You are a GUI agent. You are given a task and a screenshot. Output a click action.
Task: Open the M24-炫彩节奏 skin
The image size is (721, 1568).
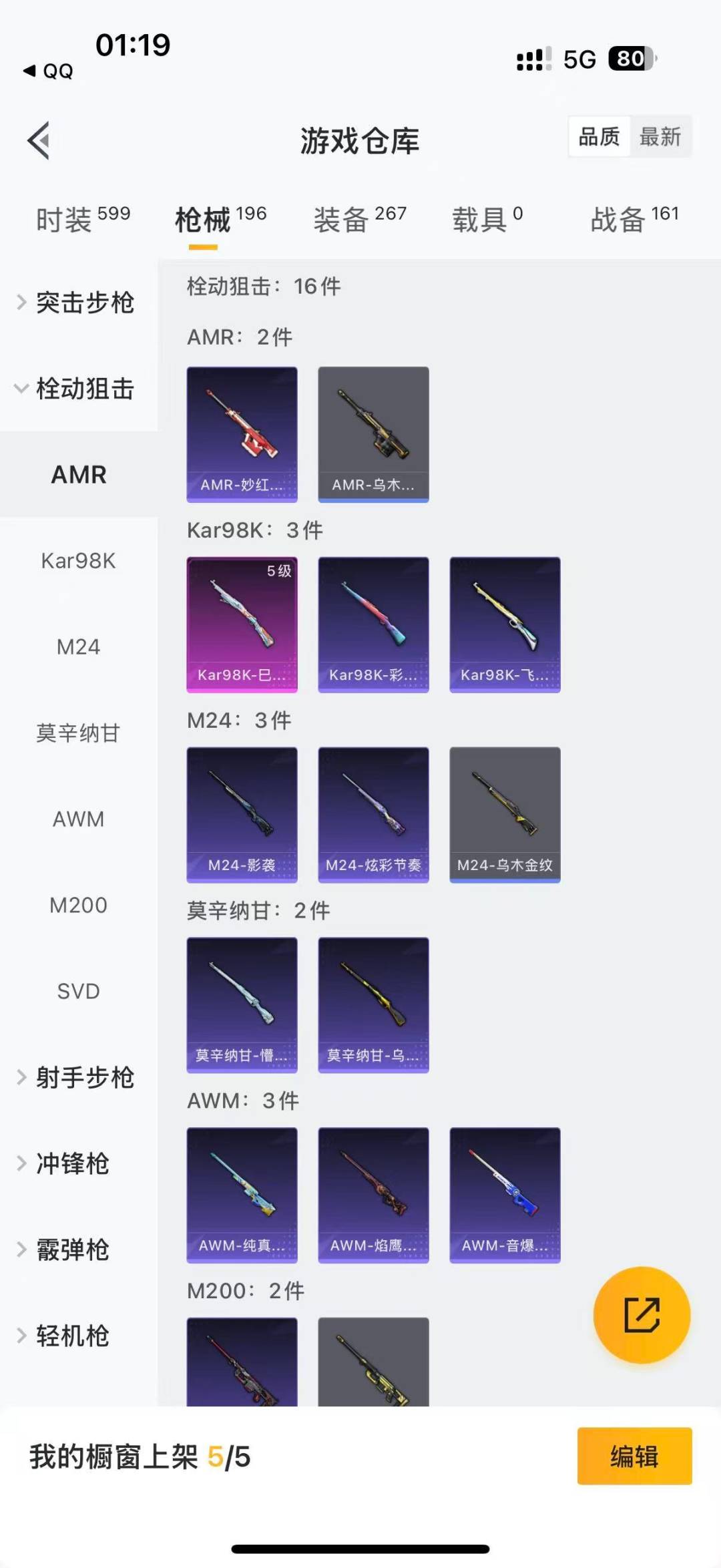(x=373, y=815)
